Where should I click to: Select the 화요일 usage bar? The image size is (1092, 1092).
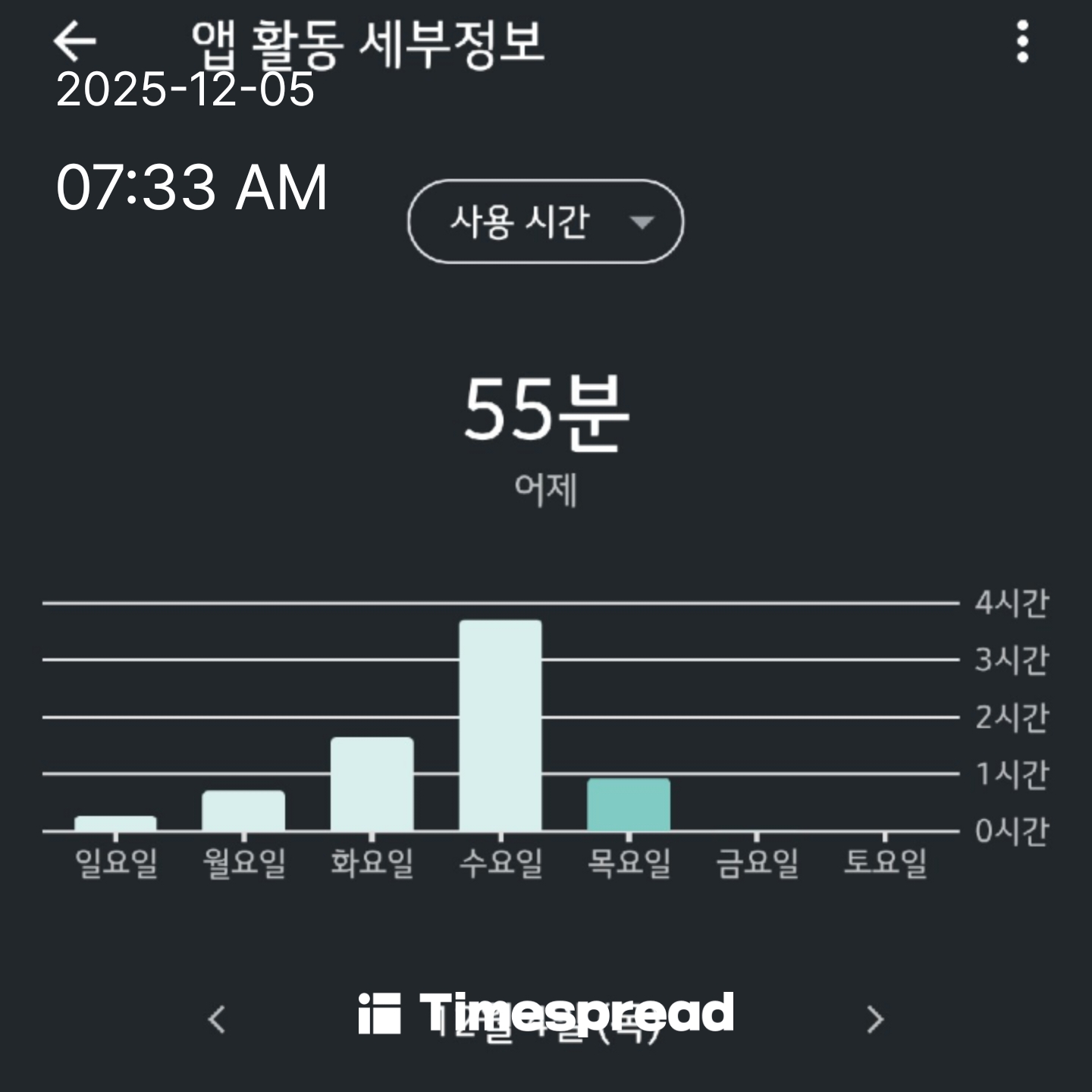[x=372, y=784]
